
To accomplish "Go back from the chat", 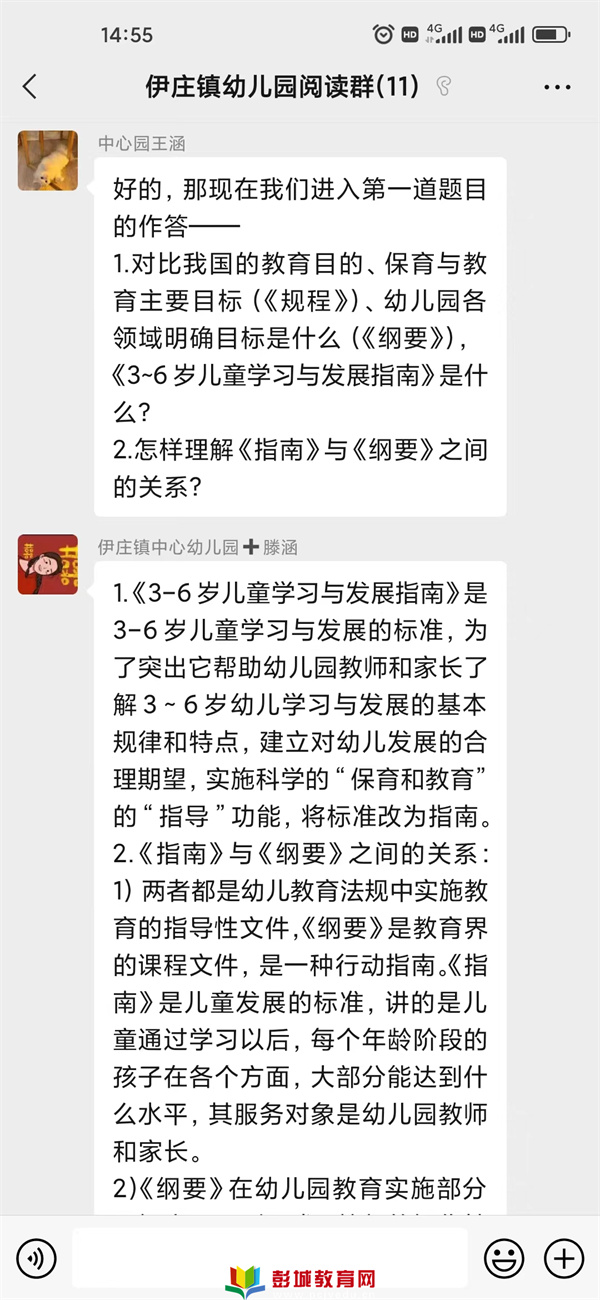I will tap(30, 87).
